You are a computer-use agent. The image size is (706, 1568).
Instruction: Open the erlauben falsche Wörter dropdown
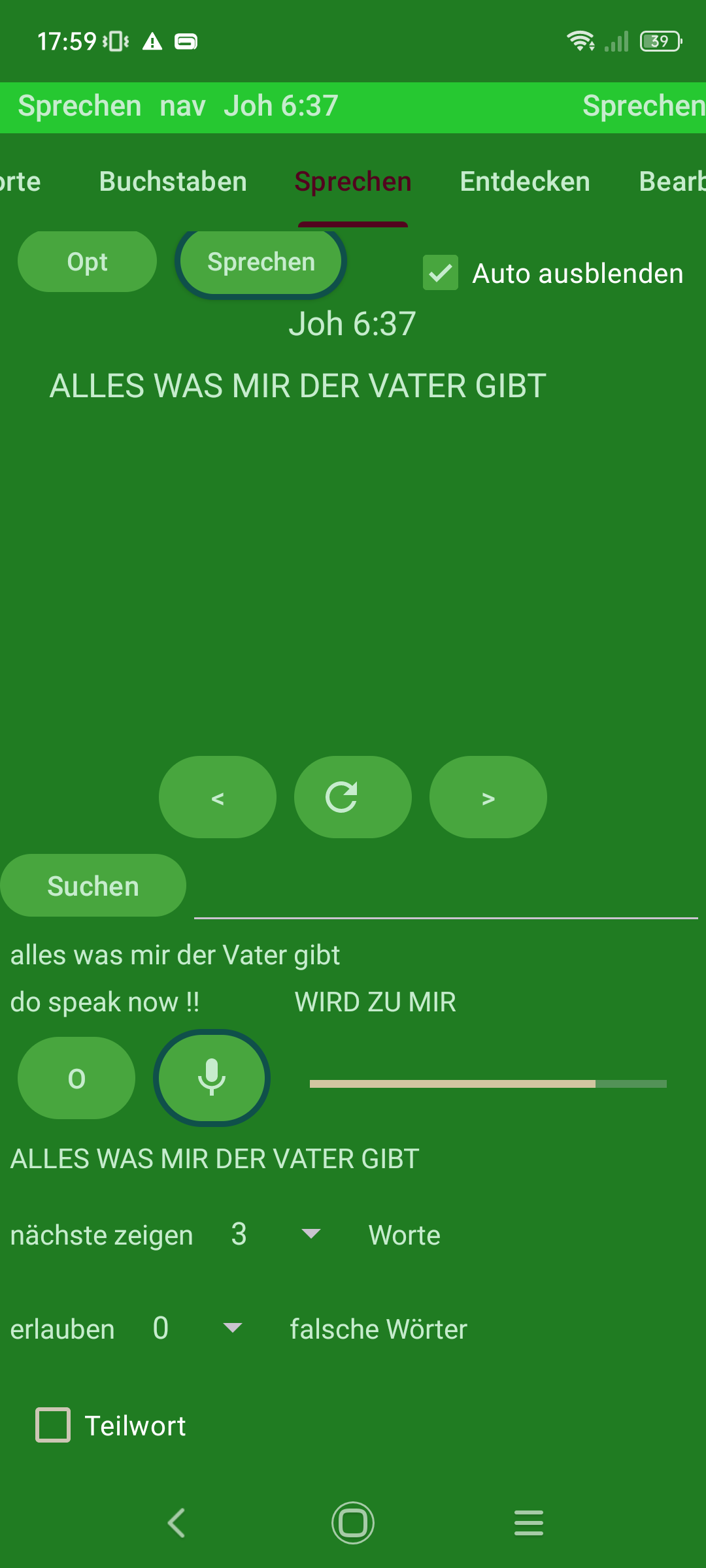pos(196,1328)
